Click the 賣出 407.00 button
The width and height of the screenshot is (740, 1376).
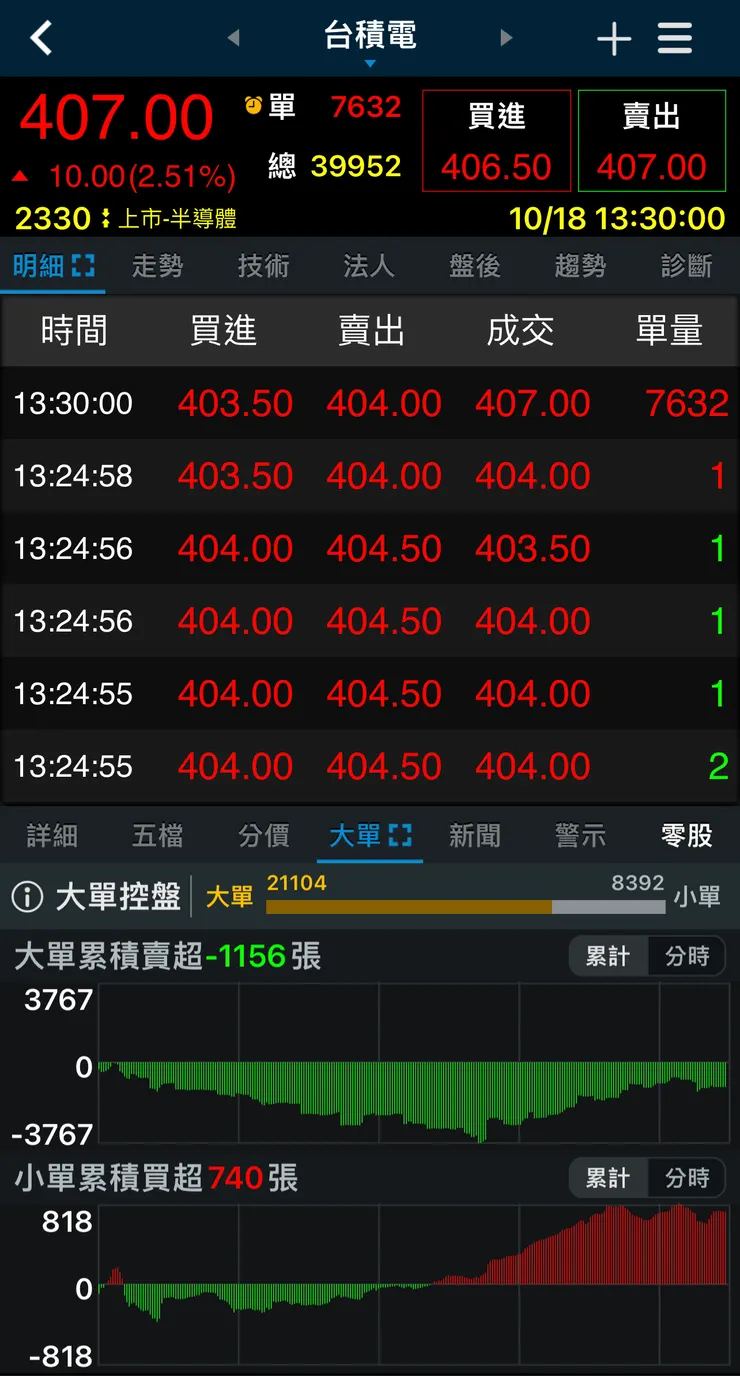(651, 140)
